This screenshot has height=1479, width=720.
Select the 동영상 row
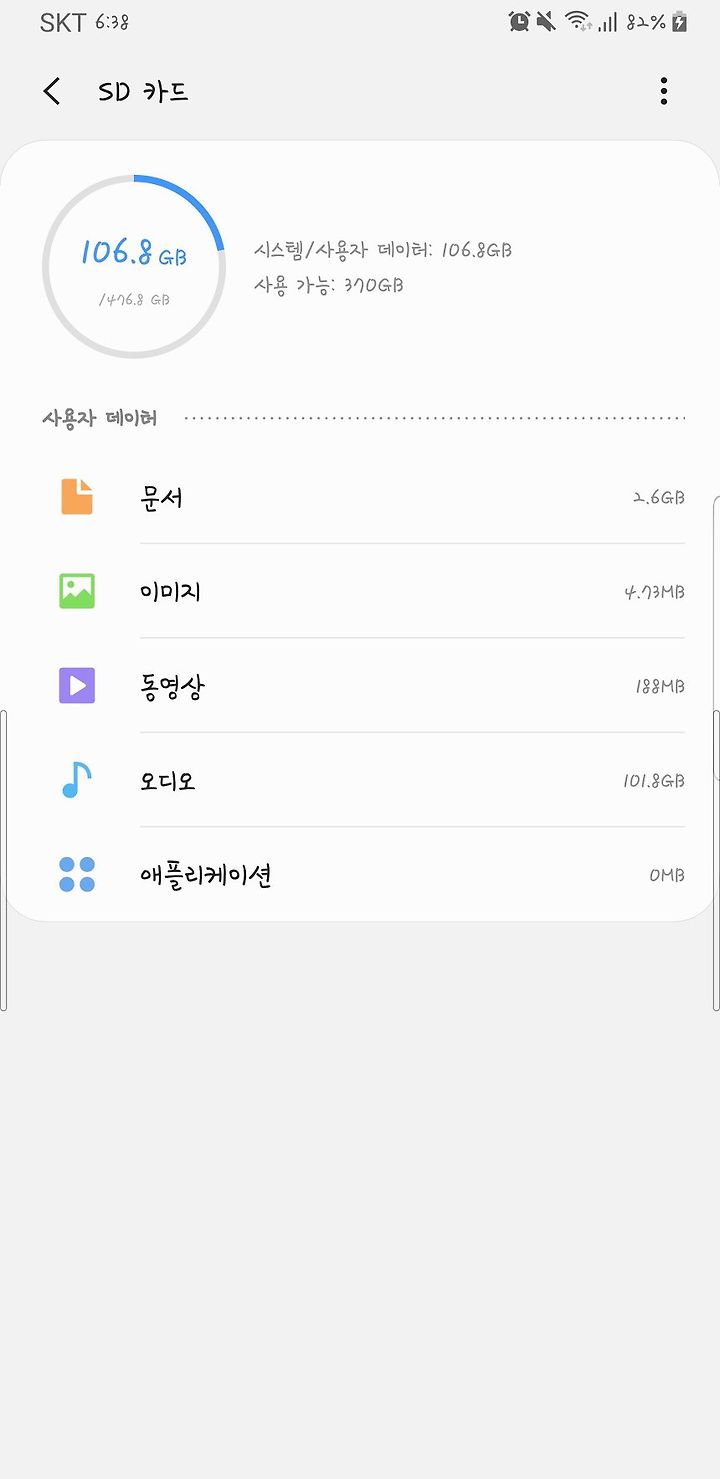tap(360, 686)
